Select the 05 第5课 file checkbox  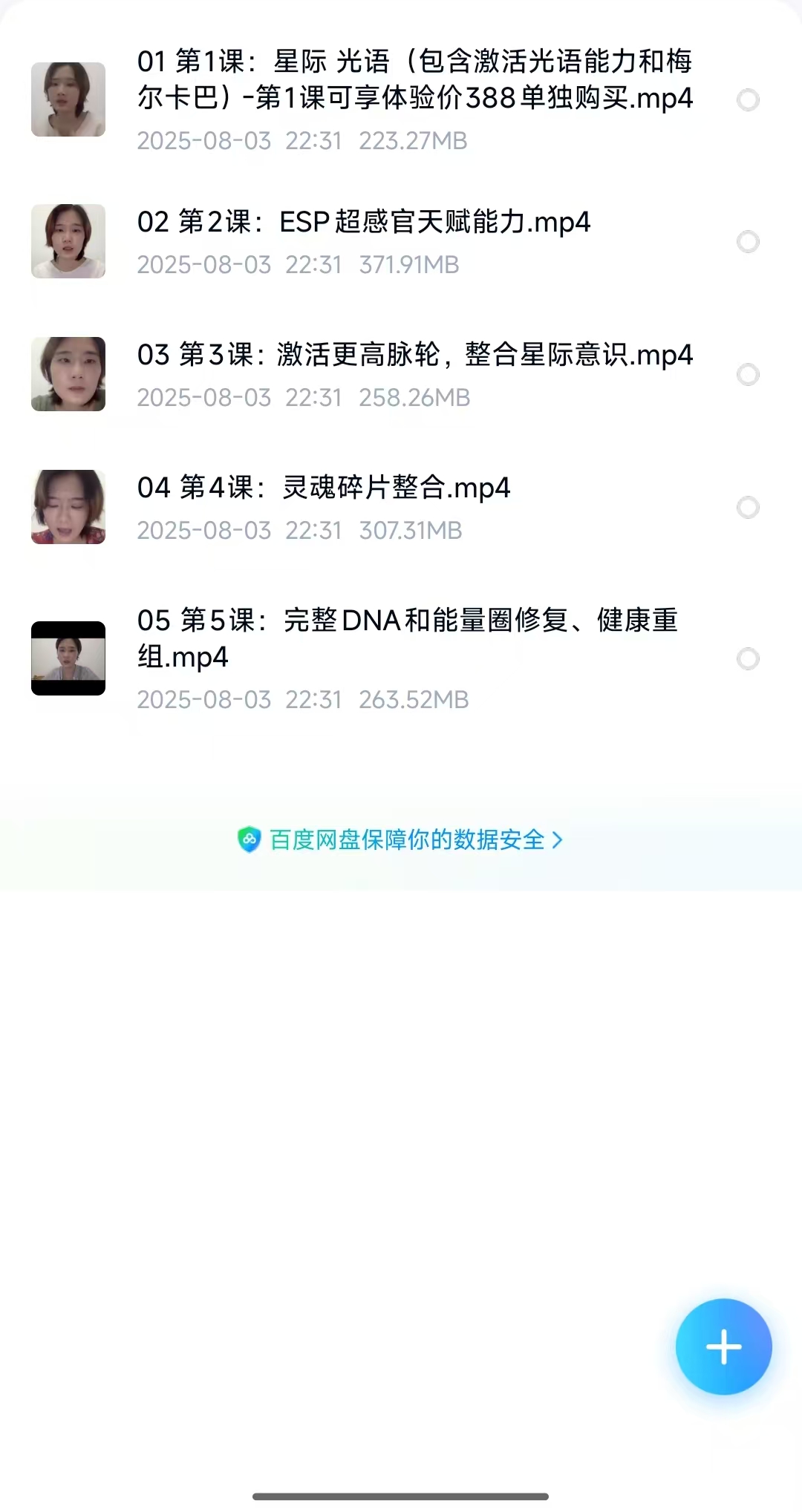pos(748,659)
